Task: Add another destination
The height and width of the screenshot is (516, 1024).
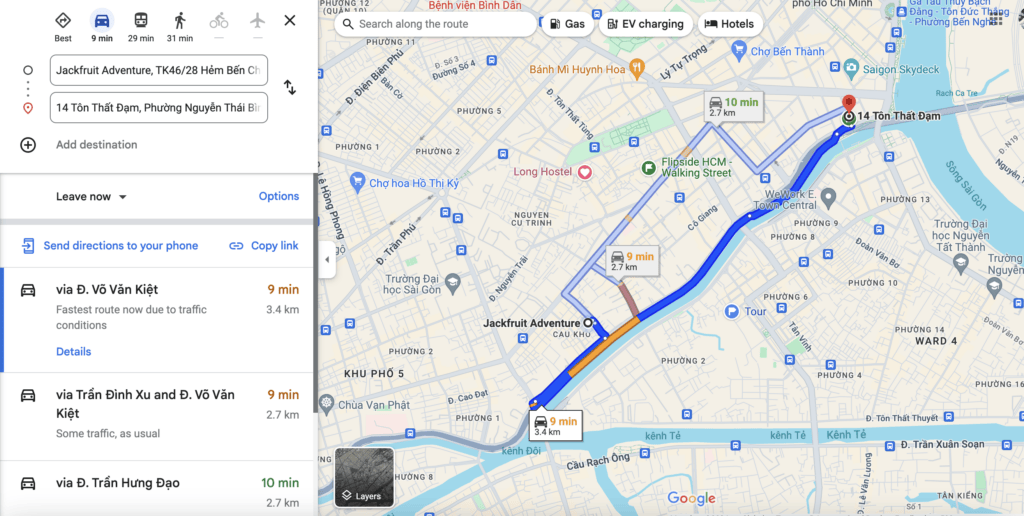Action: click(x=96, y=145)
